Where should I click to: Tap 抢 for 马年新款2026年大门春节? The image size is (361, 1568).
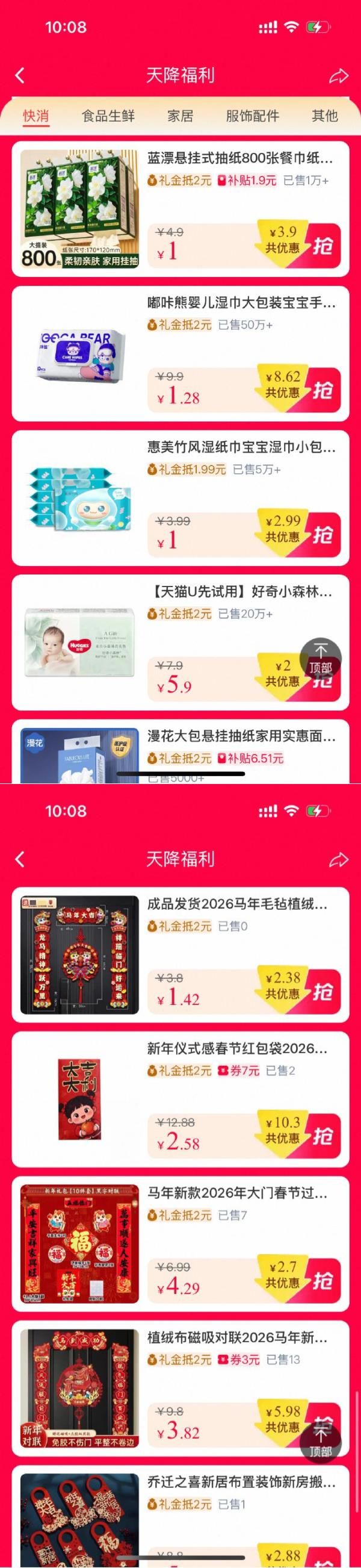[322, 1281]
